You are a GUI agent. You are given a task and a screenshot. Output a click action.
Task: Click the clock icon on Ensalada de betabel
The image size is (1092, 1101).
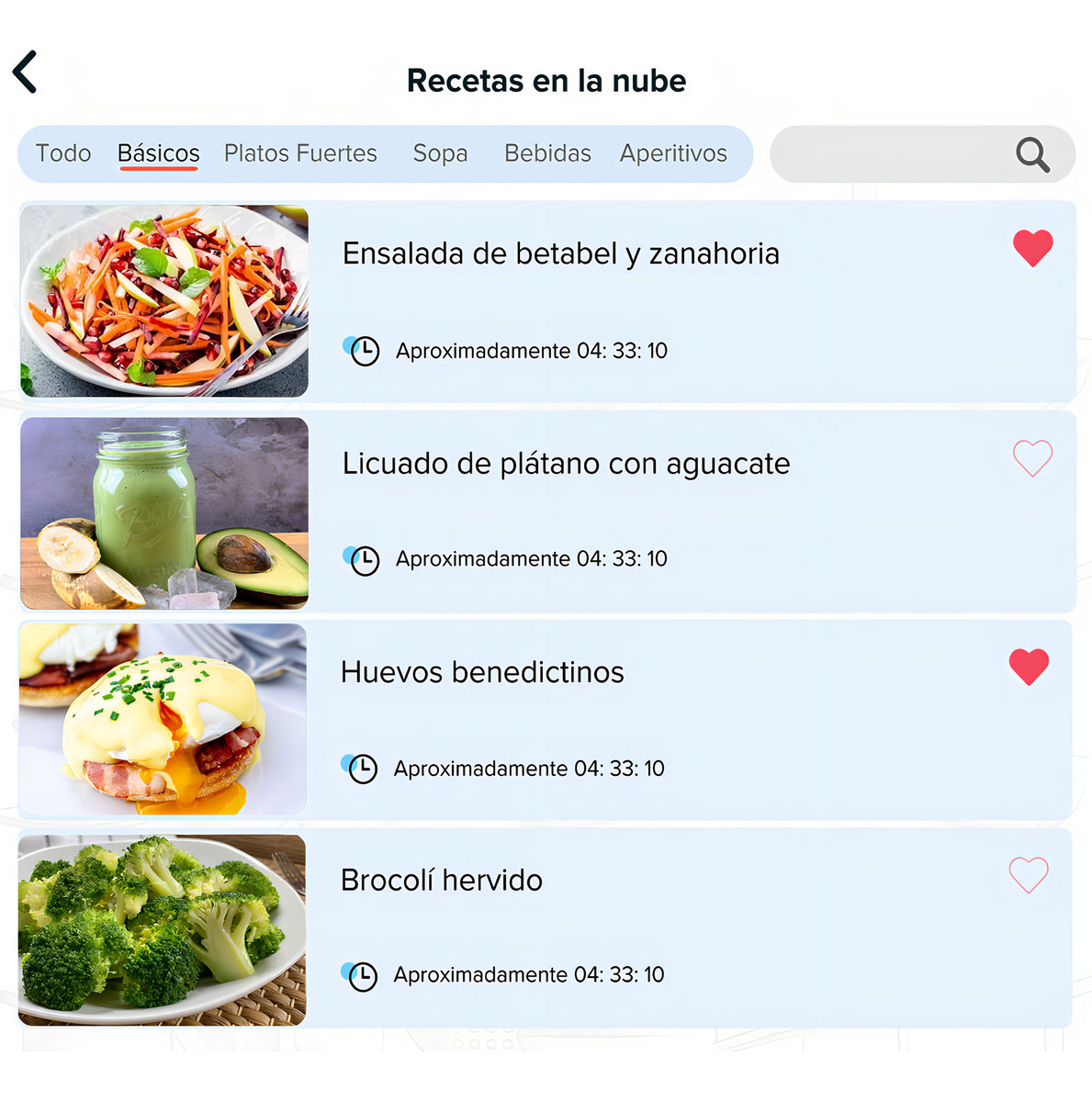[x=363, y=351]
